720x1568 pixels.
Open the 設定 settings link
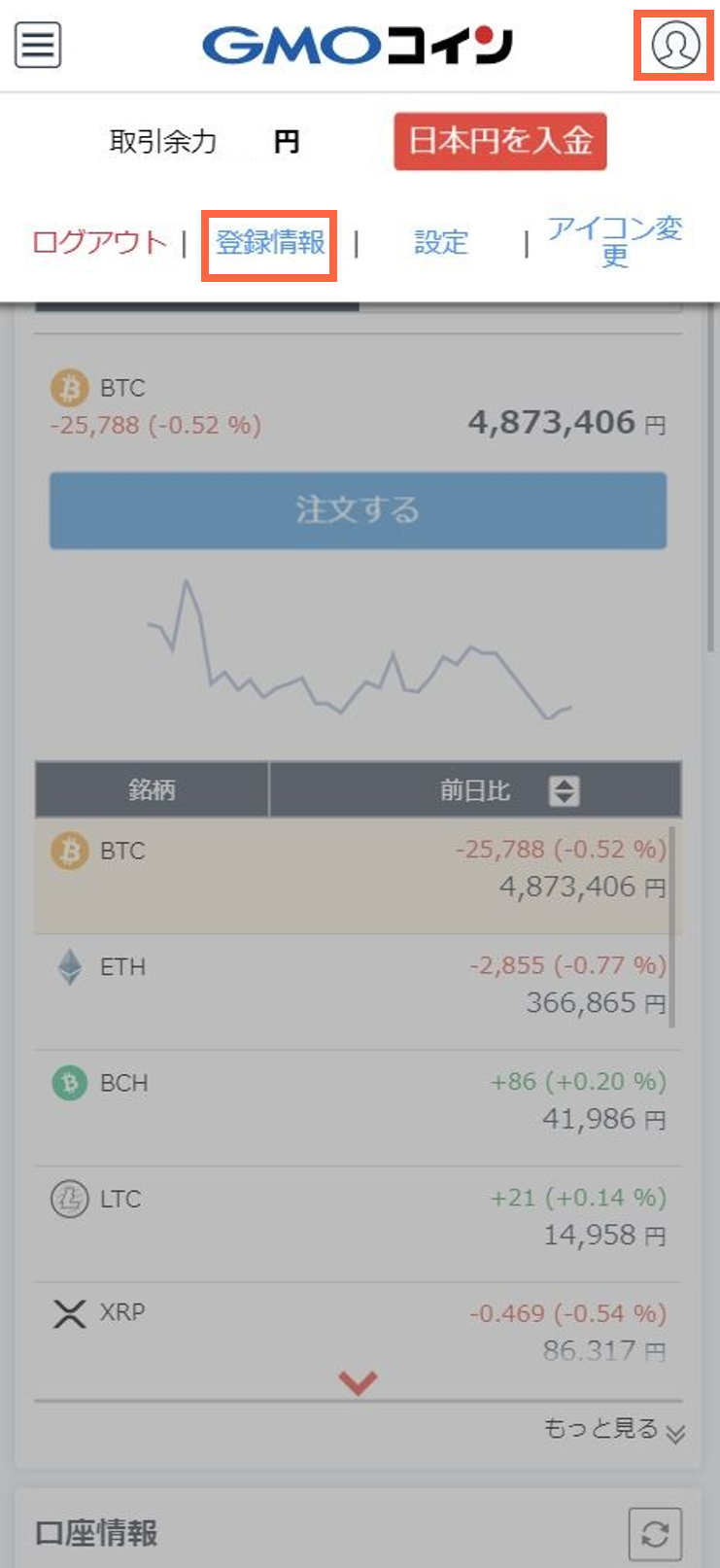(441, 242)
